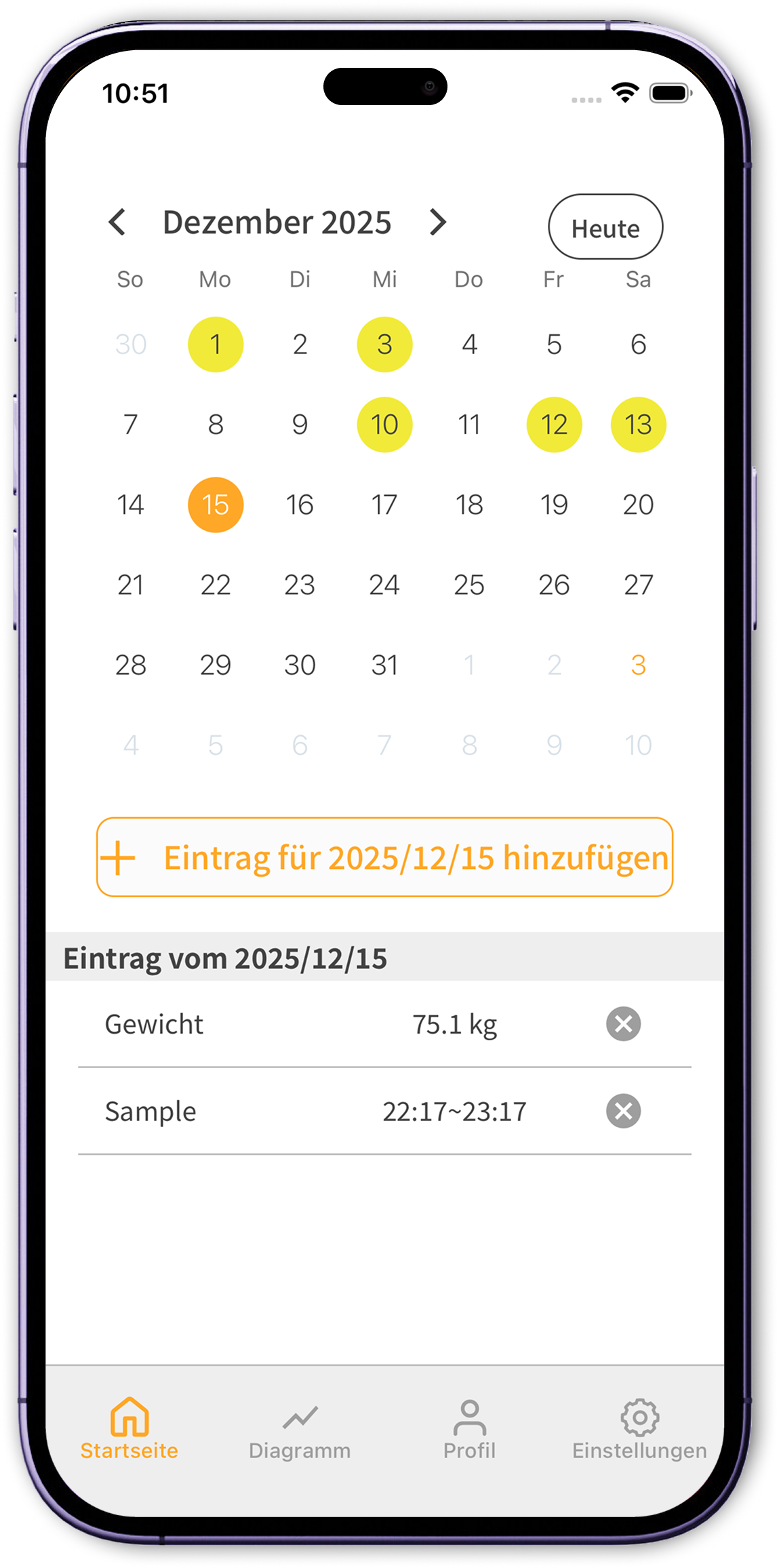Screen dimensions: 779x1568
Task: Select the marked day 13 in the calendar
Action: pyautogui.click(x=637, y=424)
